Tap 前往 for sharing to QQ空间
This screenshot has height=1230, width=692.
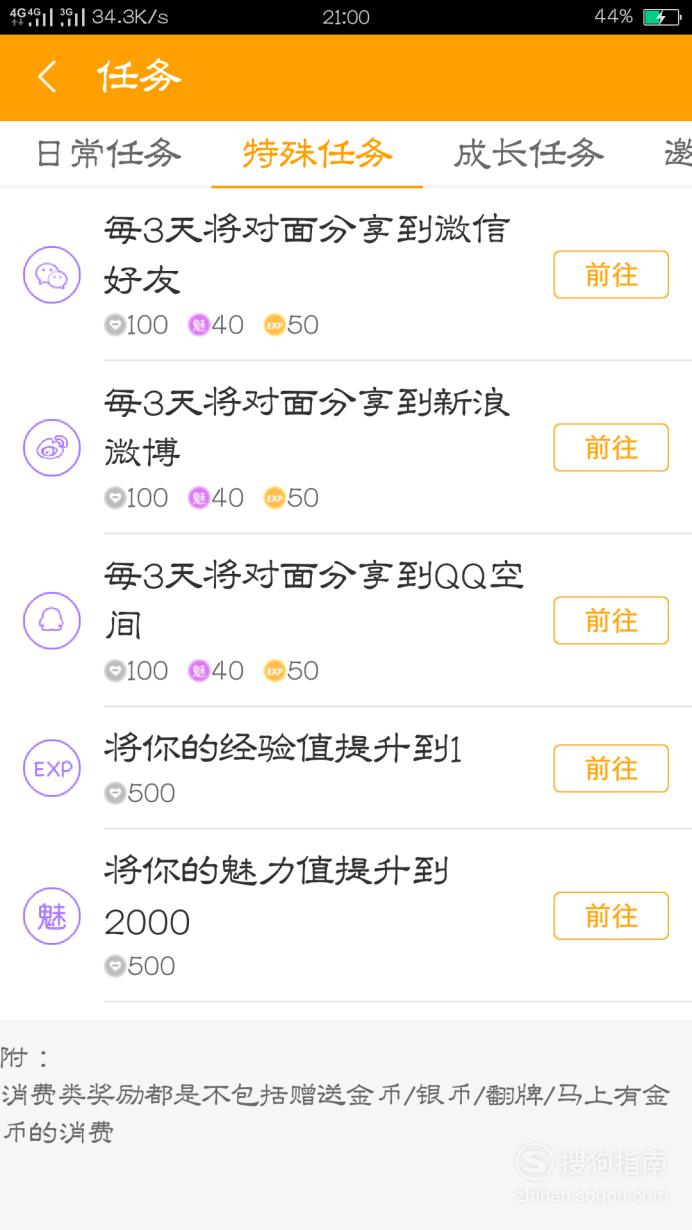click(x=611, y=621)
